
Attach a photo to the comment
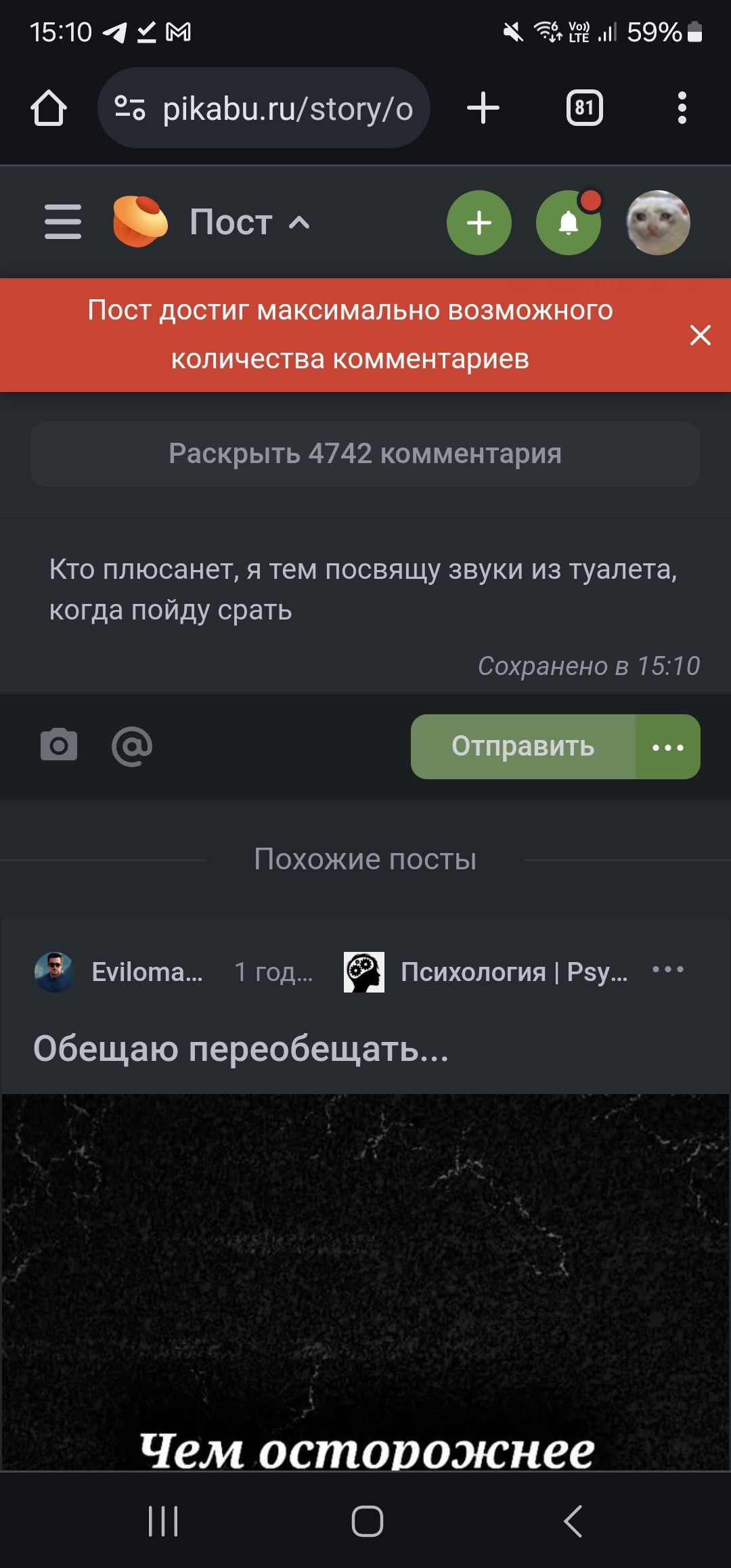tap(59, 746)
